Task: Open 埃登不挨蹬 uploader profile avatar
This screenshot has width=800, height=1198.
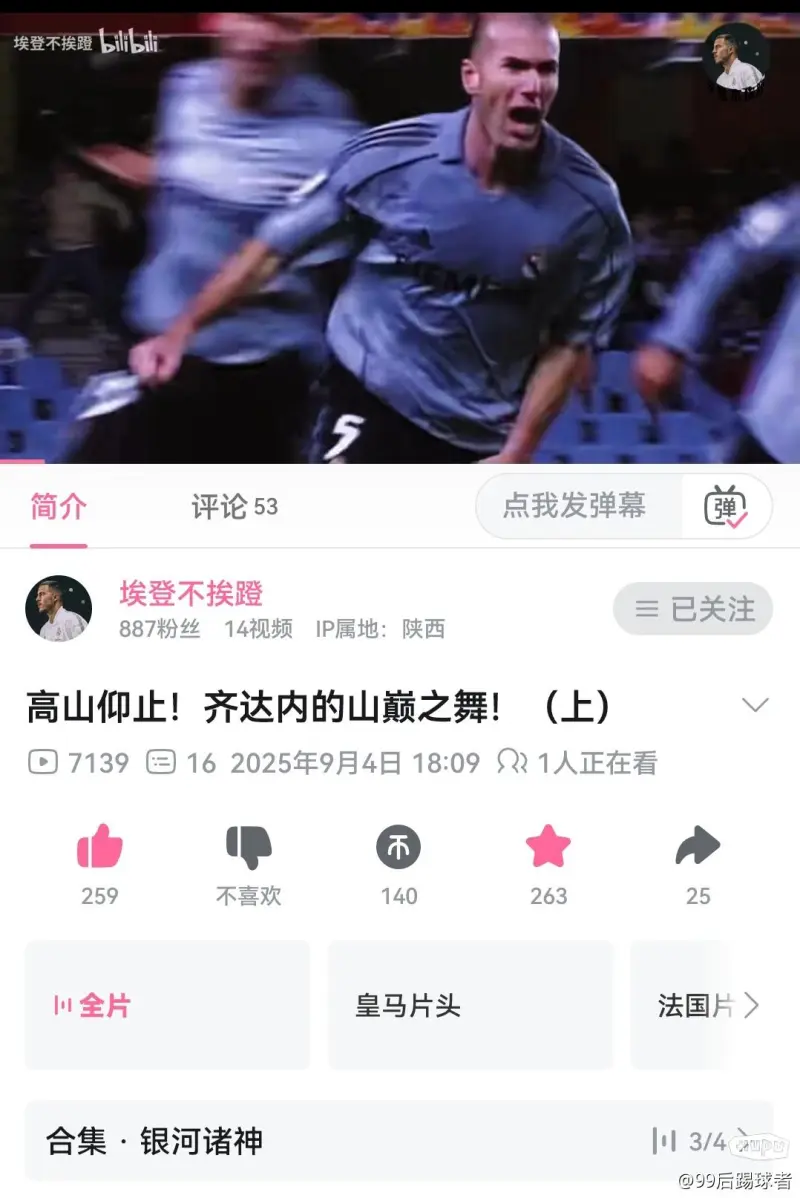Action: (x=59, y=608)
